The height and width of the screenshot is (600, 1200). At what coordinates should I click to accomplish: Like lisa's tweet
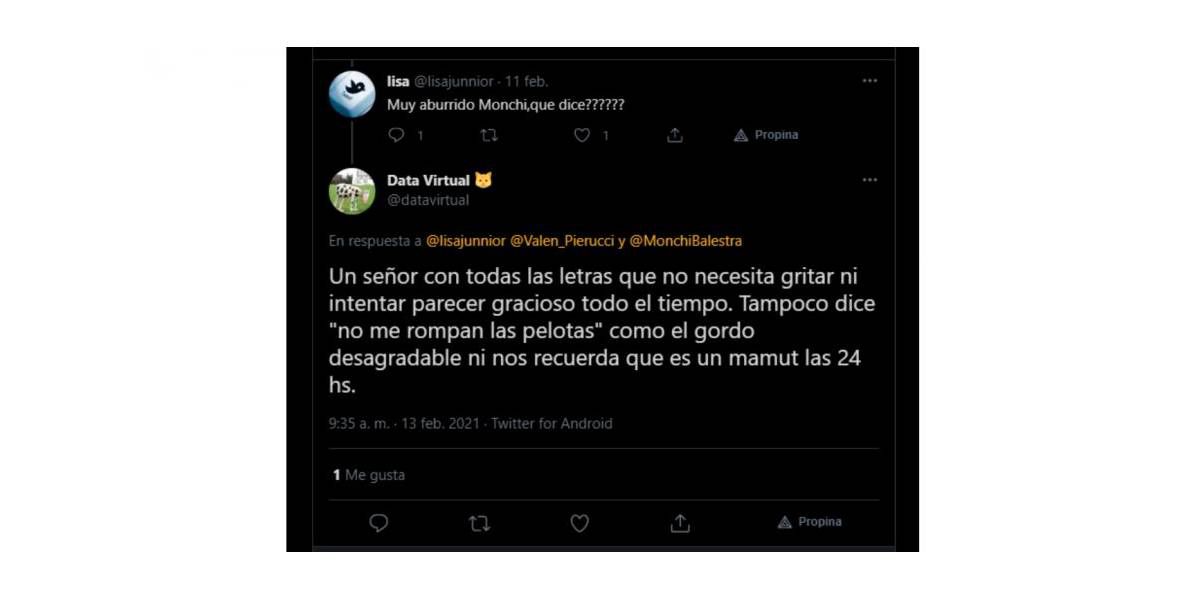(582, 135)
